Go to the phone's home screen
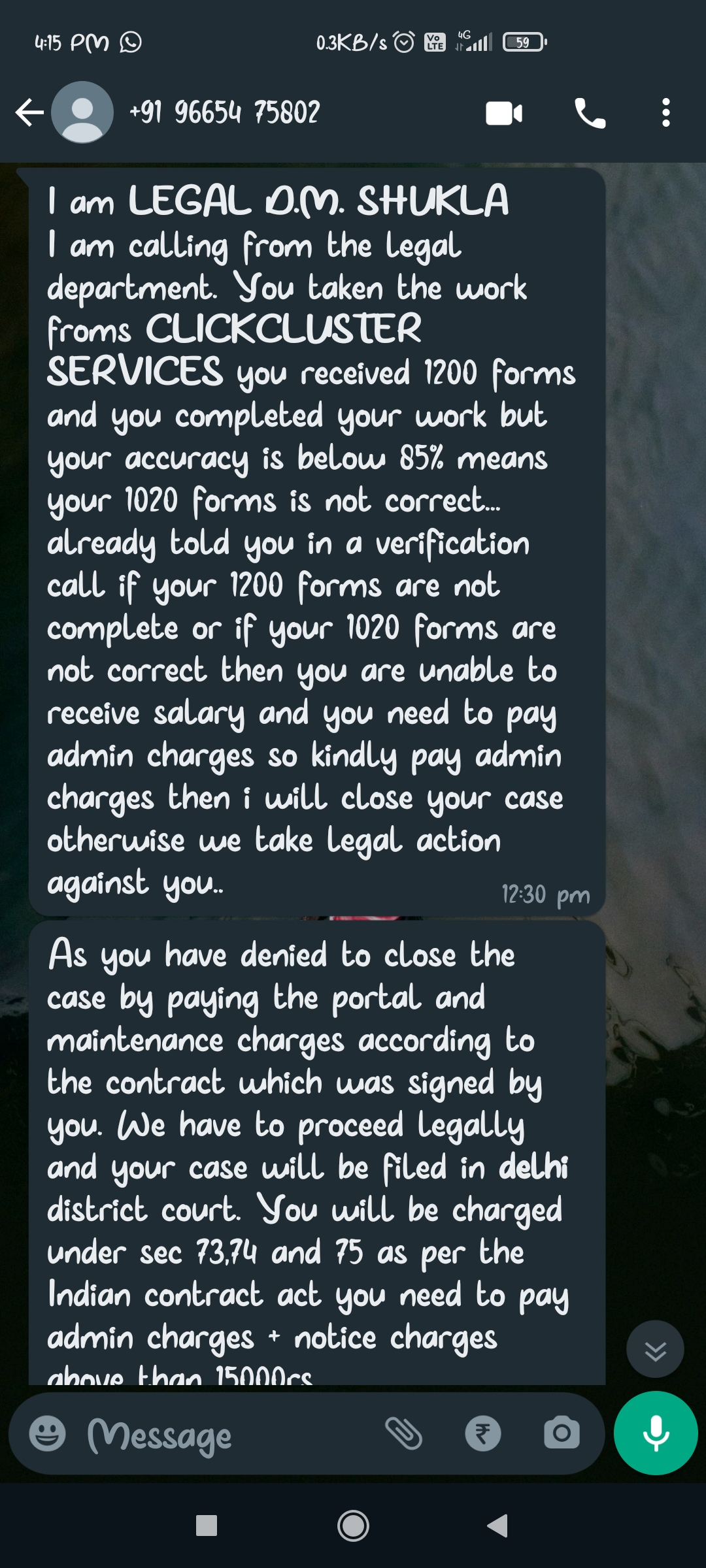The image size is (706, 1568). pos(353,1526)
